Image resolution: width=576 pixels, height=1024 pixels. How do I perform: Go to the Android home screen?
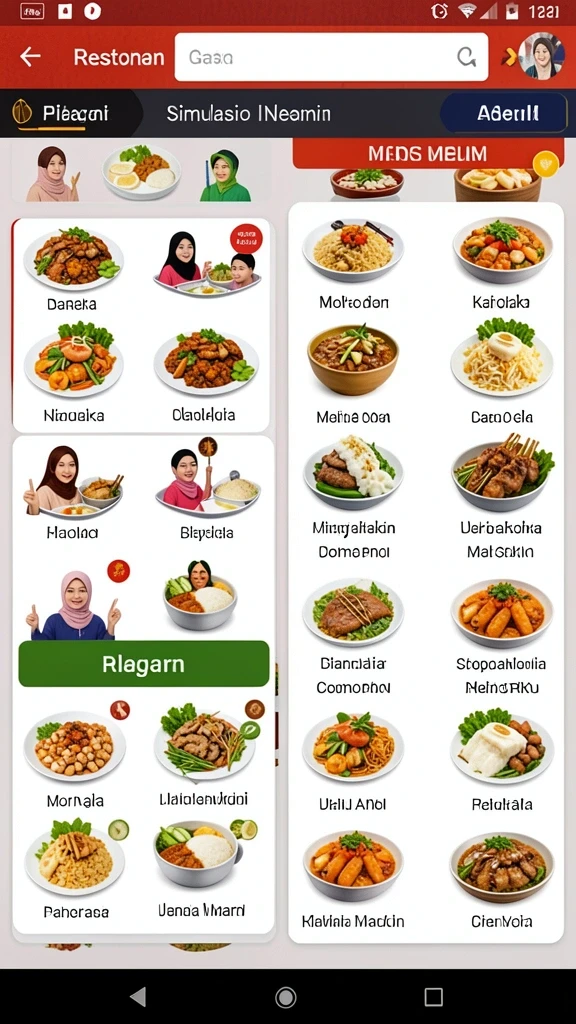click(285, 997)
